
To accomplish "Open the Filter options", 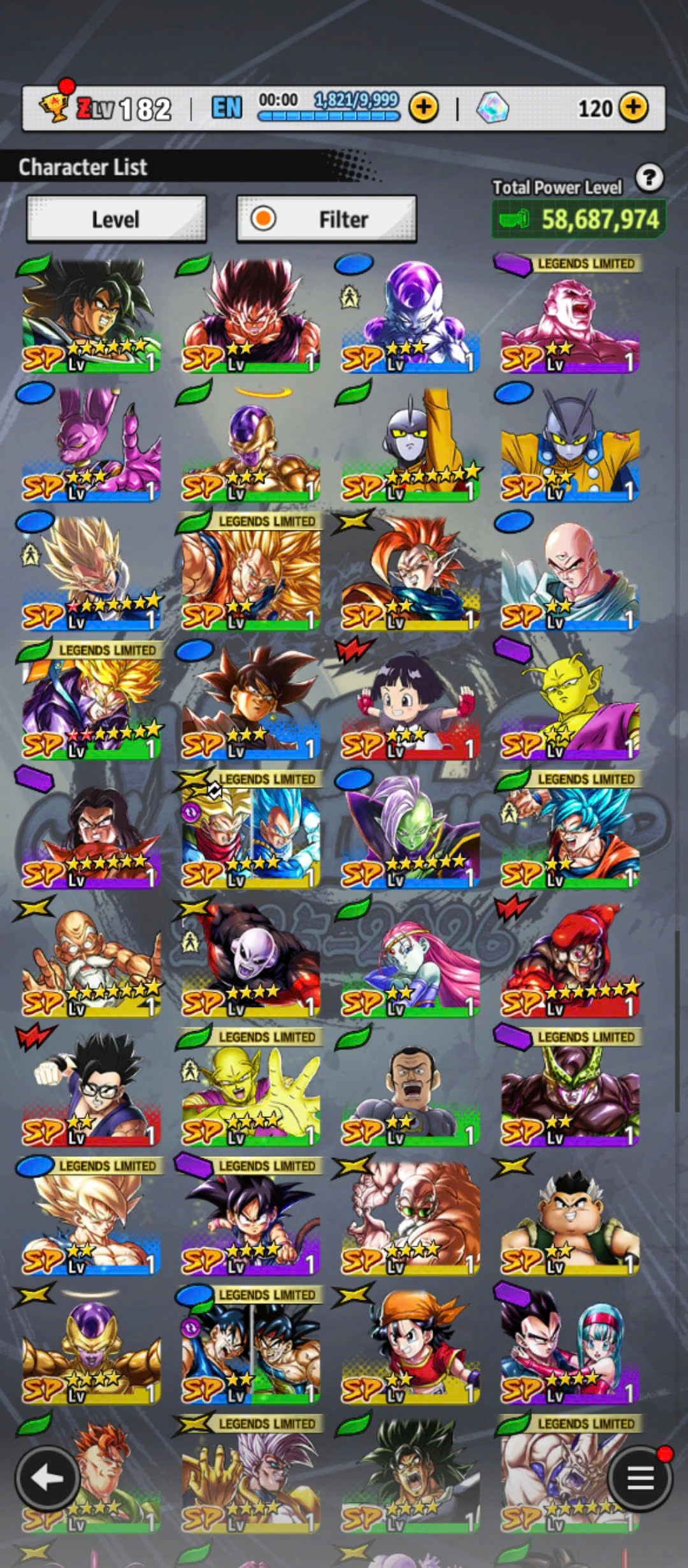I will tap(326, 219).
